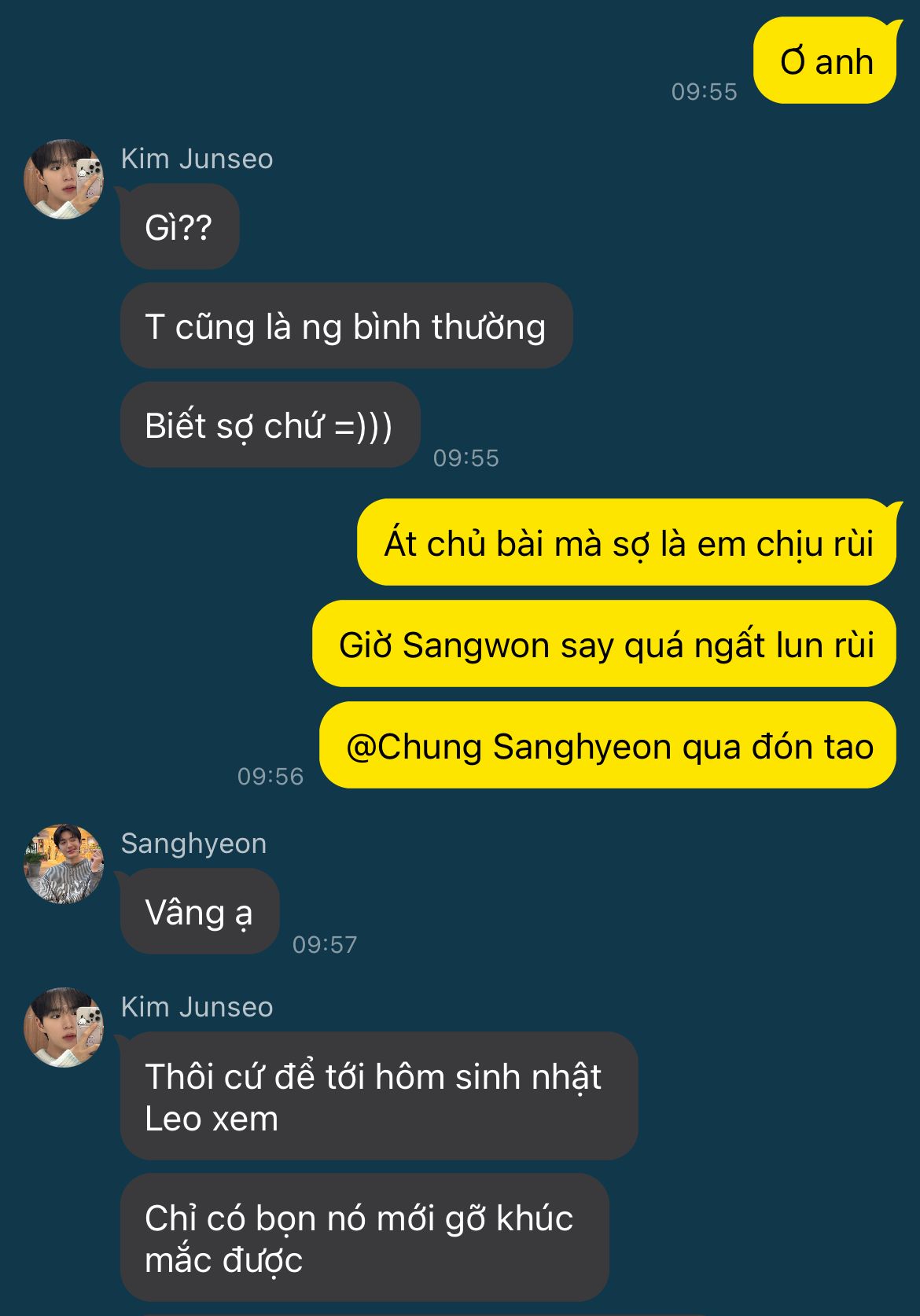Open Sanghyeon's profile picture

(x=64, y=864)
